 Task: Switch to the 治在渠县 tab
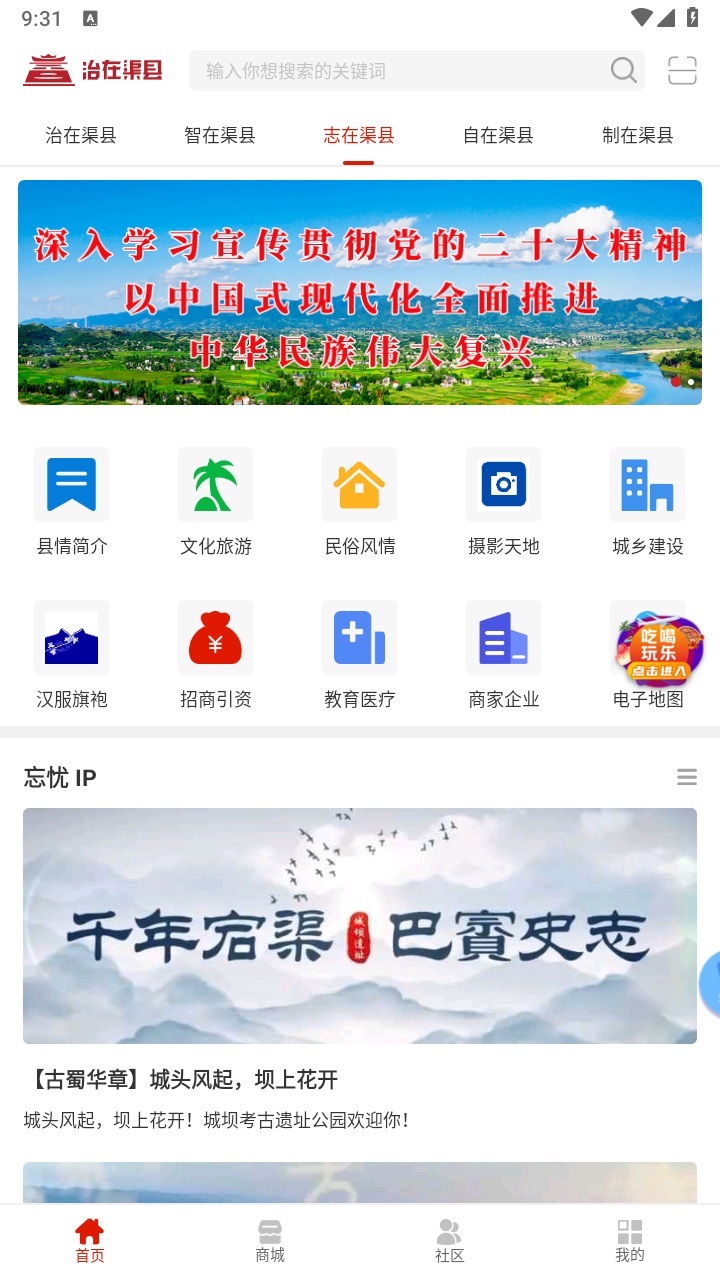click(79, 134)
